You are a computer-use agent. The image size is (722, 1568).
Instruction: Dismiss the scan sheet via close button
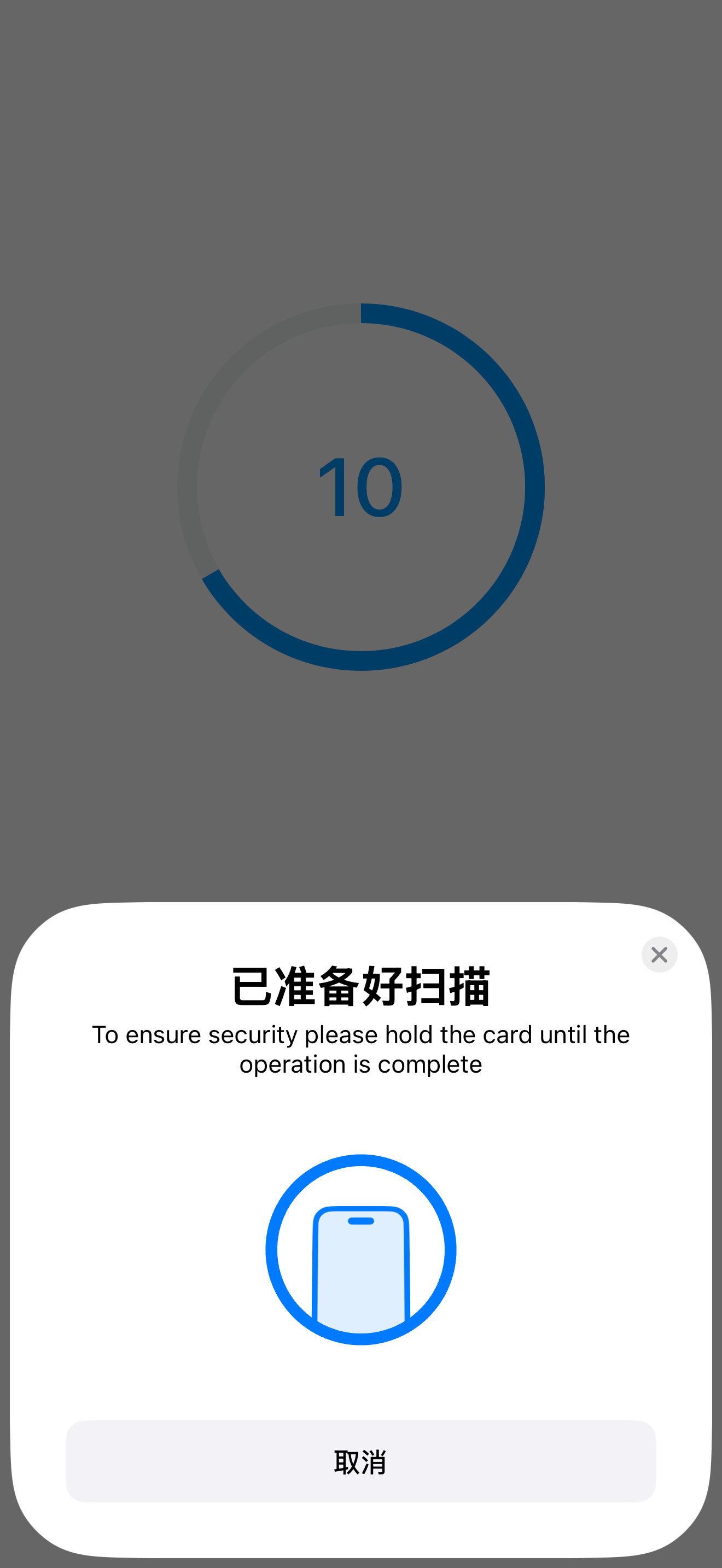[x=659, y=954]
